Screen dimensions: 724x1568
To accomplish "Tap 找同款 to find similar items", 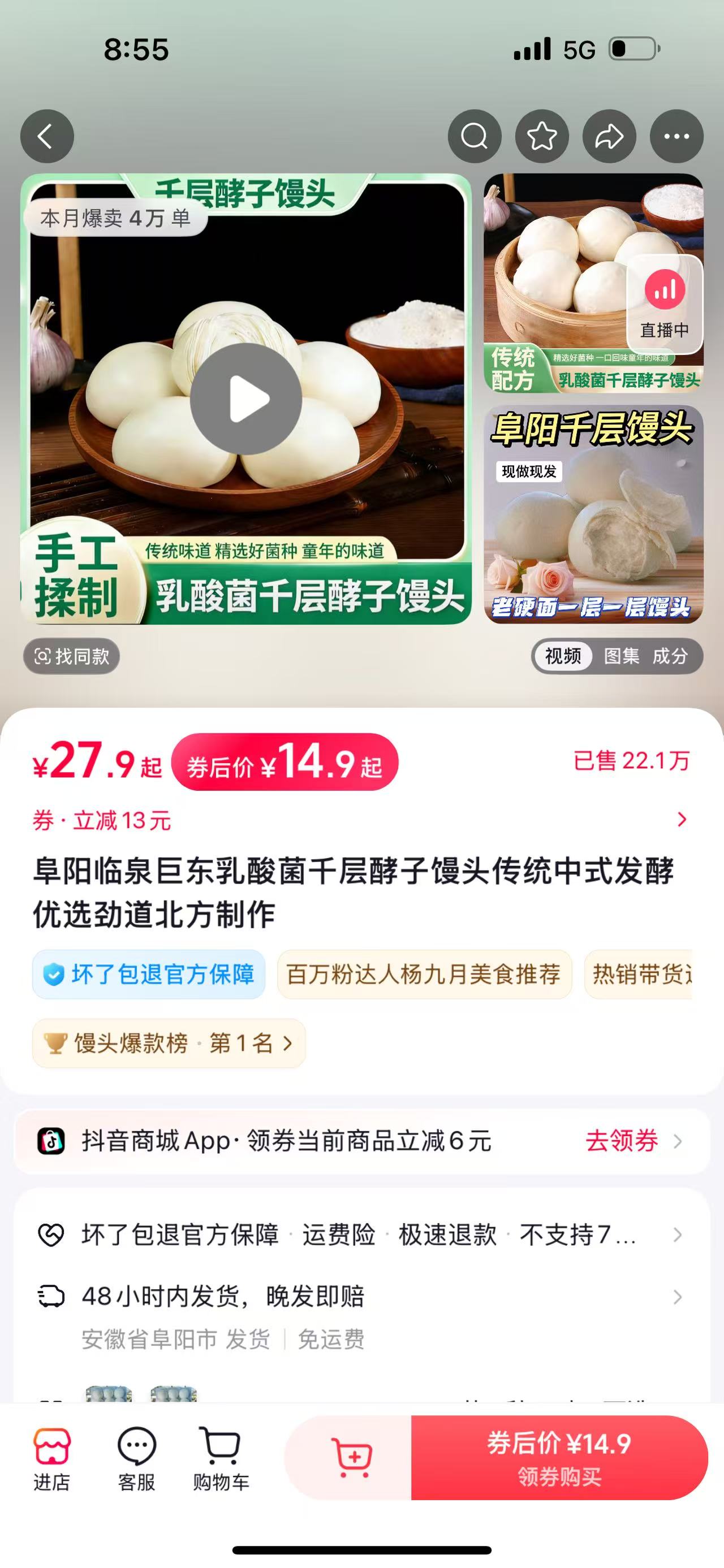I will [x=71, y=656].
